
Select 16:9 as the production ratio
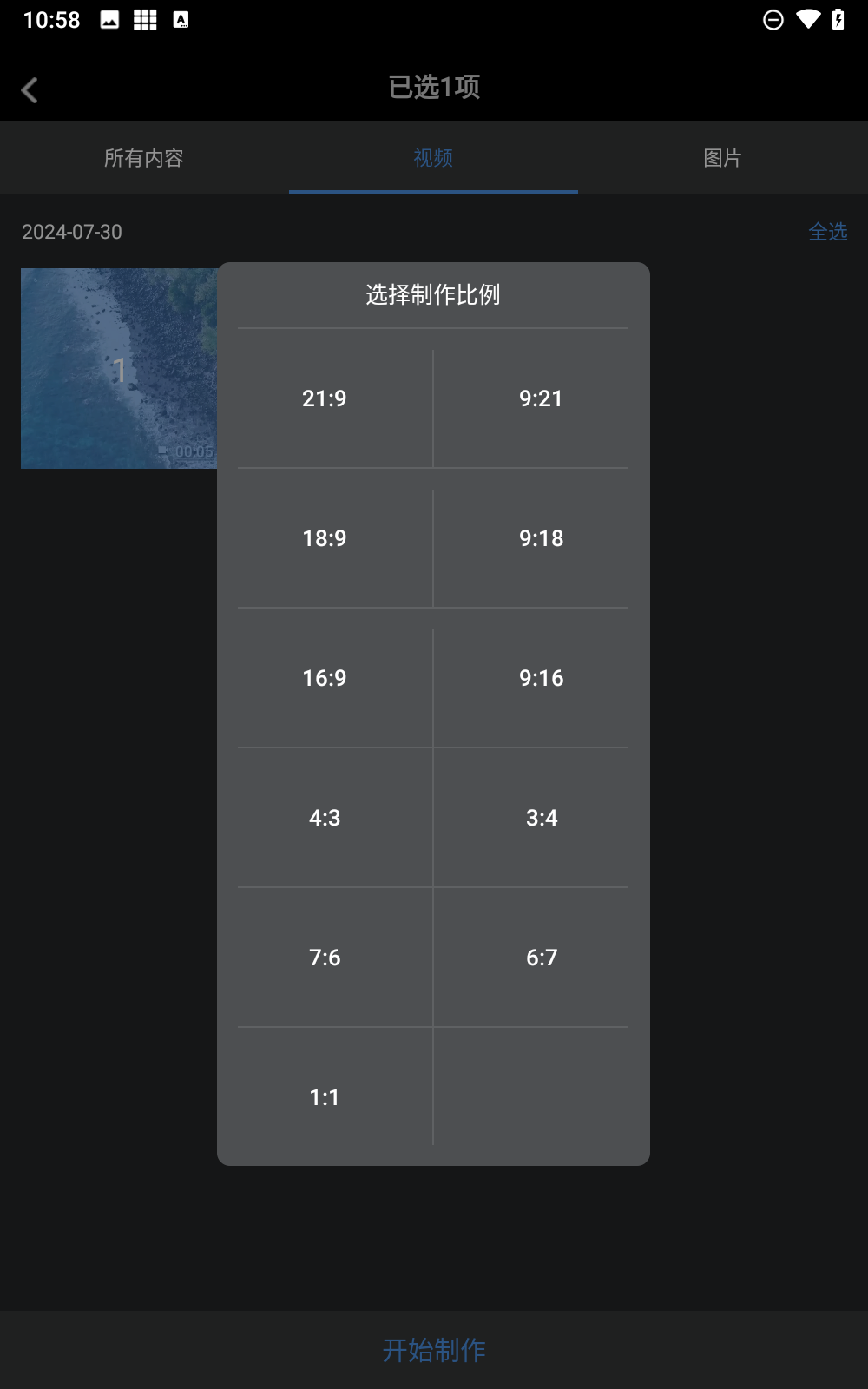[x=325, y=678]
